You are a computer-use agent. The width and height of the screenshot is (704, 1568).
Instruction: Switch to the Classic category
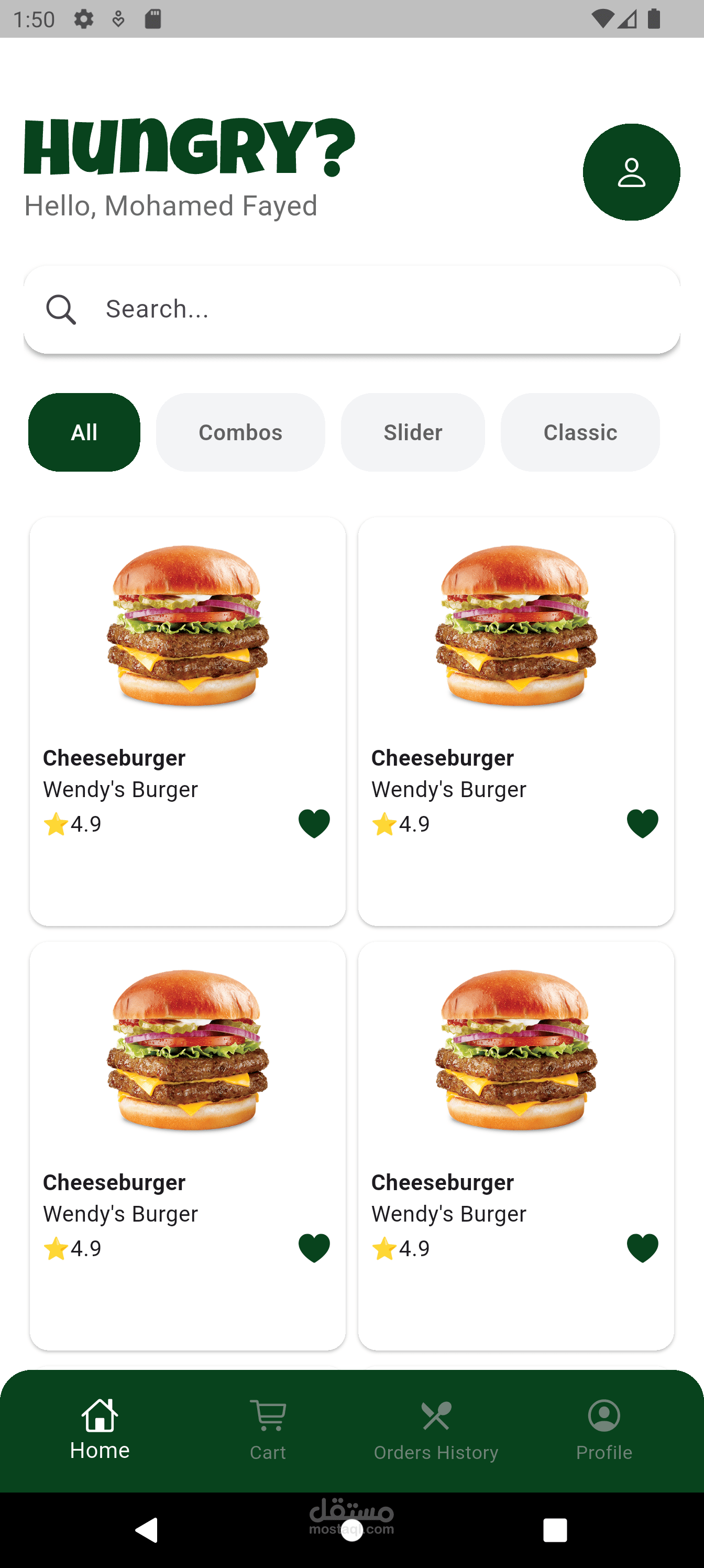579,432
